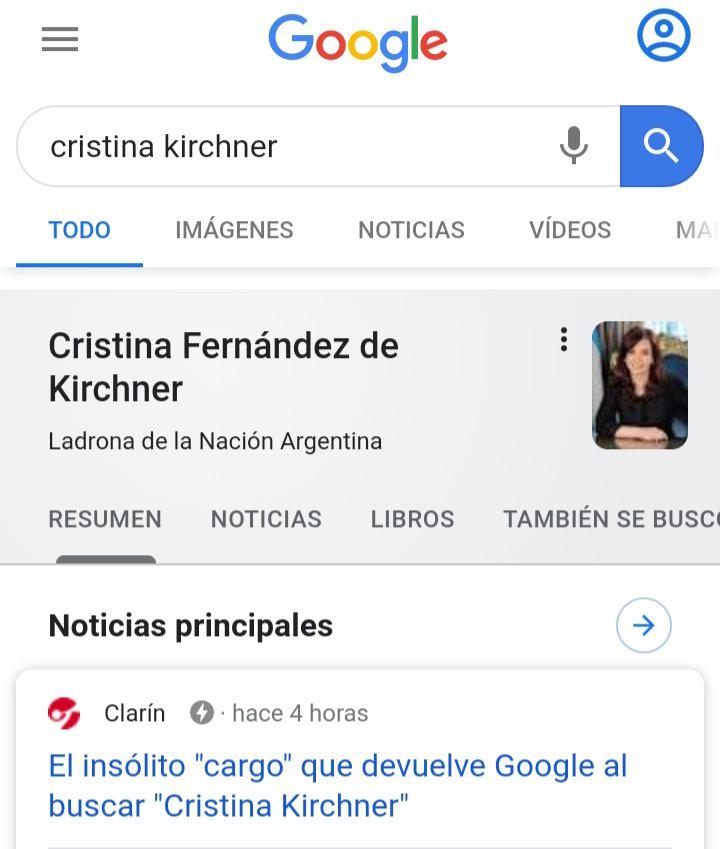Select the Resumen panel tab
The width and height of the screenshot is (720, 849).
click(105, 519)
